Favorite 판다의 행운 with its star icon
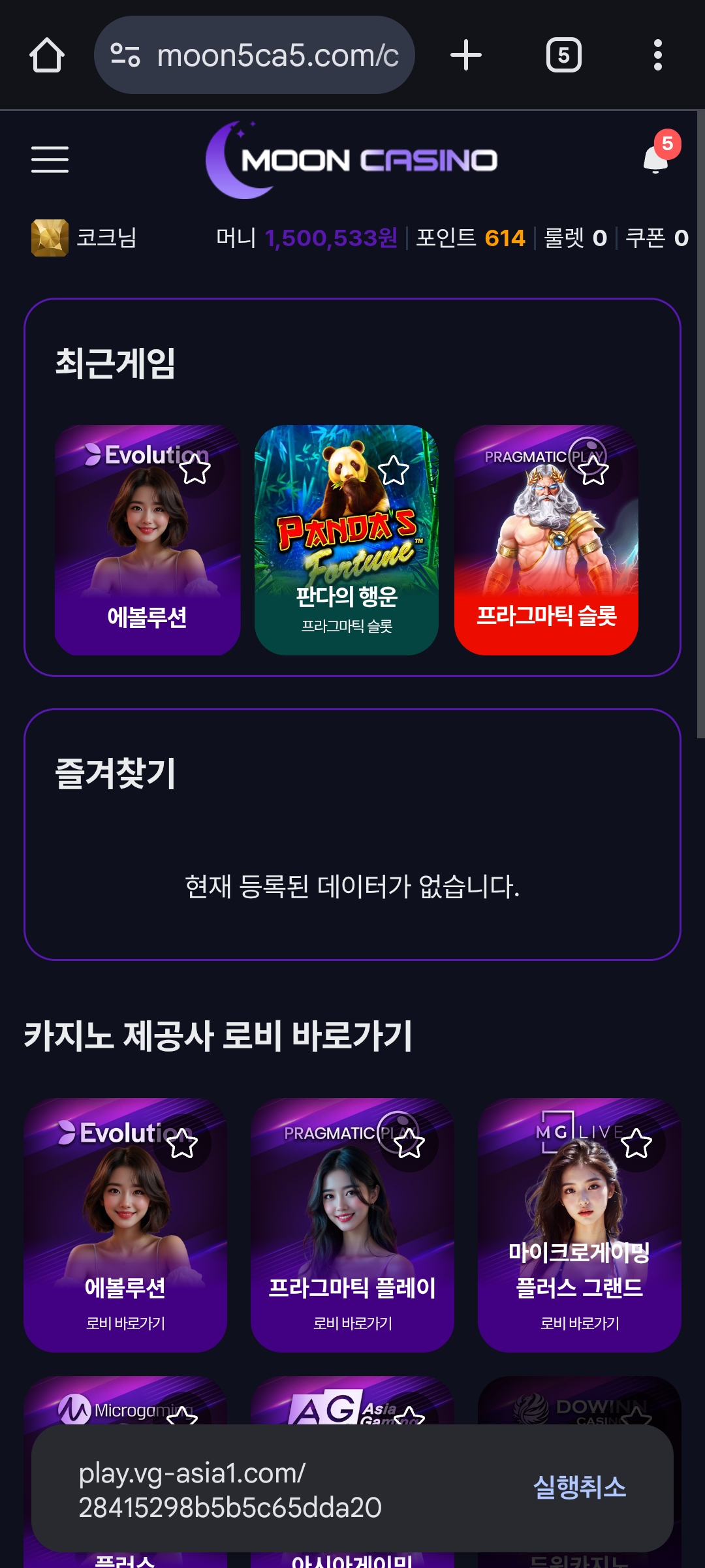The image size is (705, 1568). tap(394, 470)
